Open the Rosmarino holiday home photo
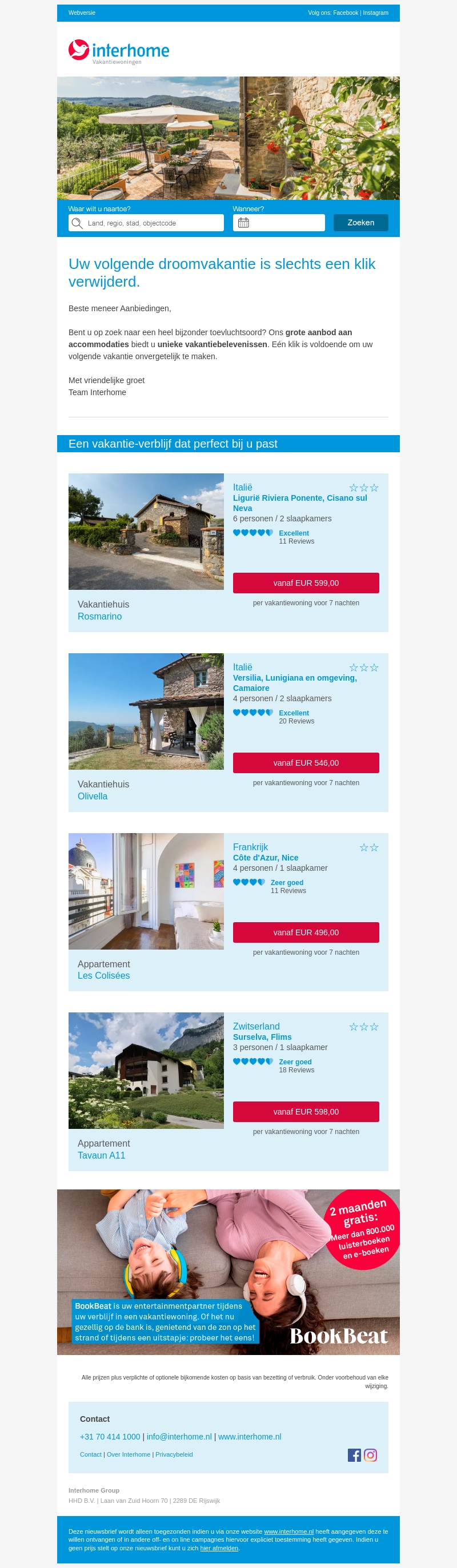Screen dimensions: 457x1568 coord(146,532)
